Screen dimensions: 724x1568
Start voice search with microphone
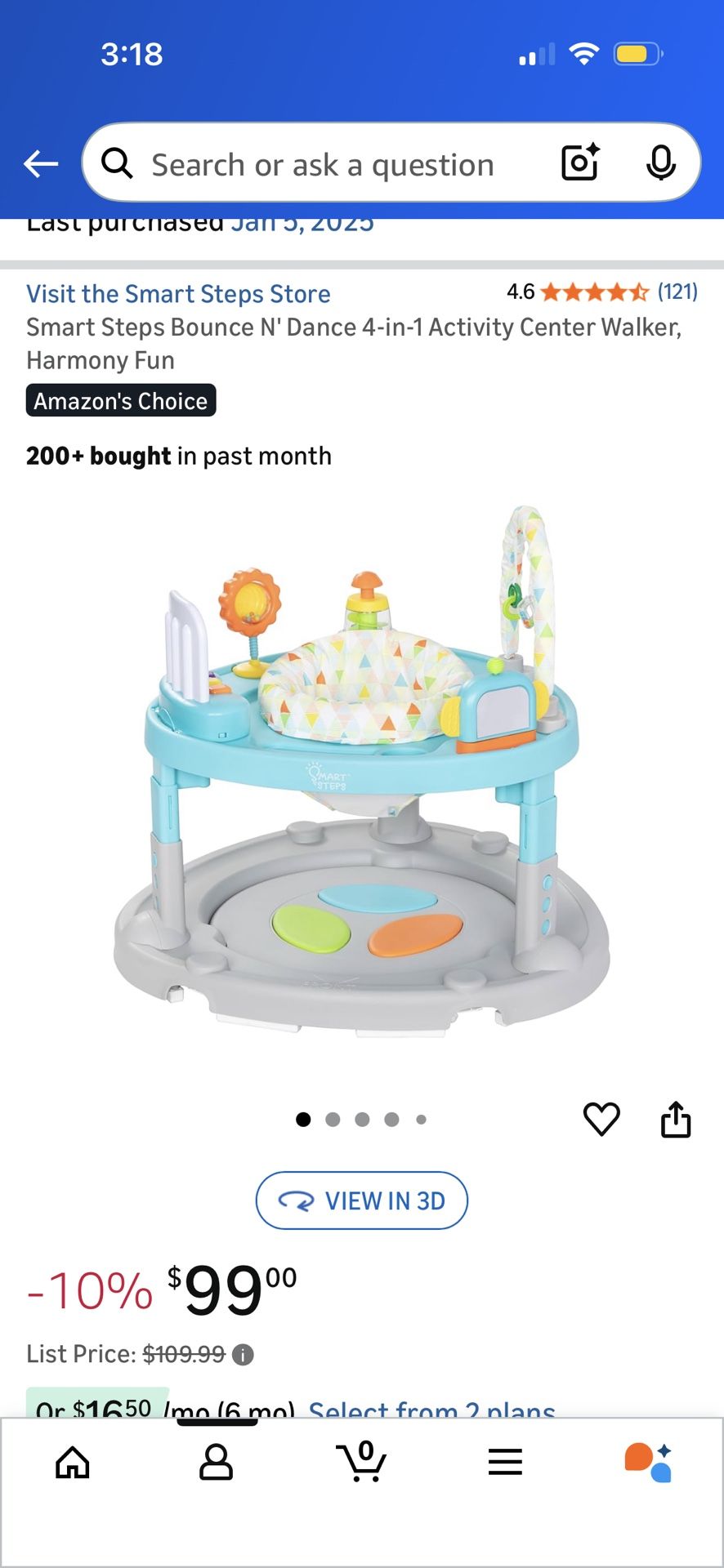(660, 163)
